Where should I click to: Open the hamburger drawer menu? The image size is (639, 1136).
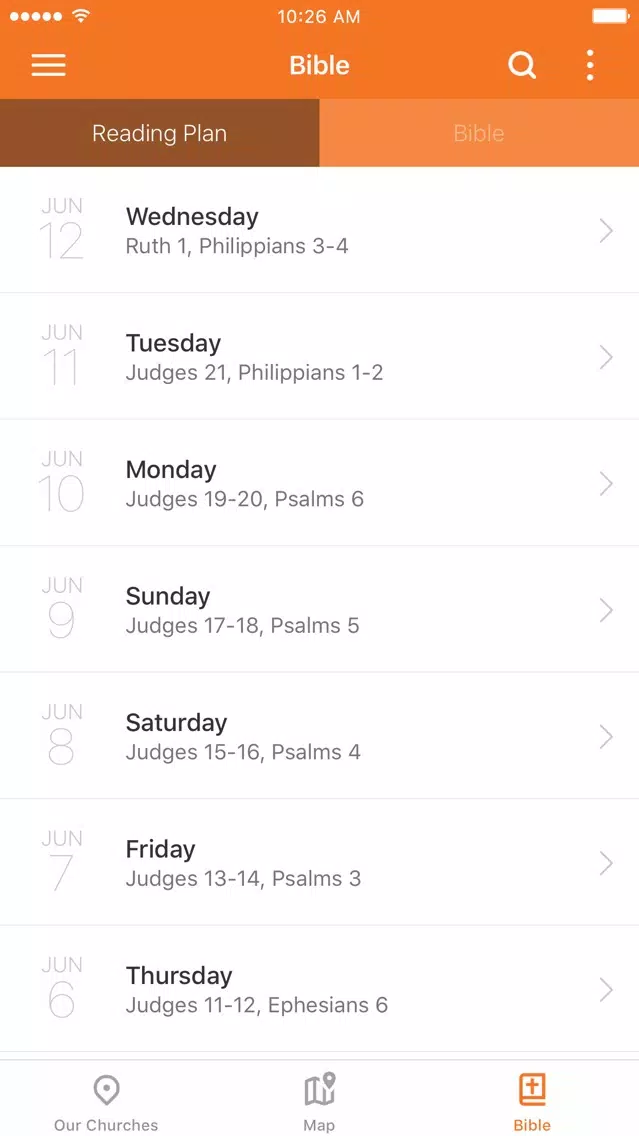coord(49,65)
